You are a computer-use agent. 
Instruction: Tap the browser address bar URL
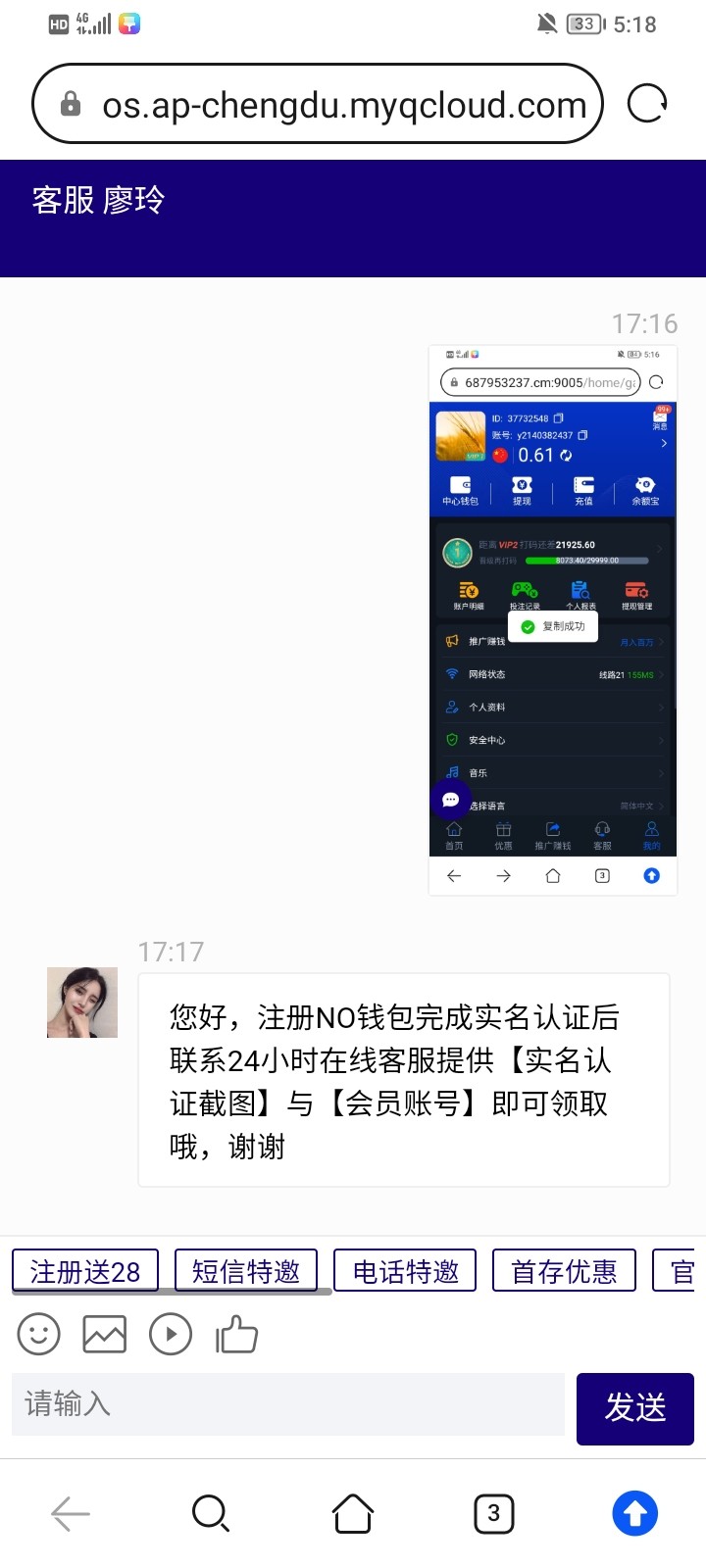coord(343,105)
